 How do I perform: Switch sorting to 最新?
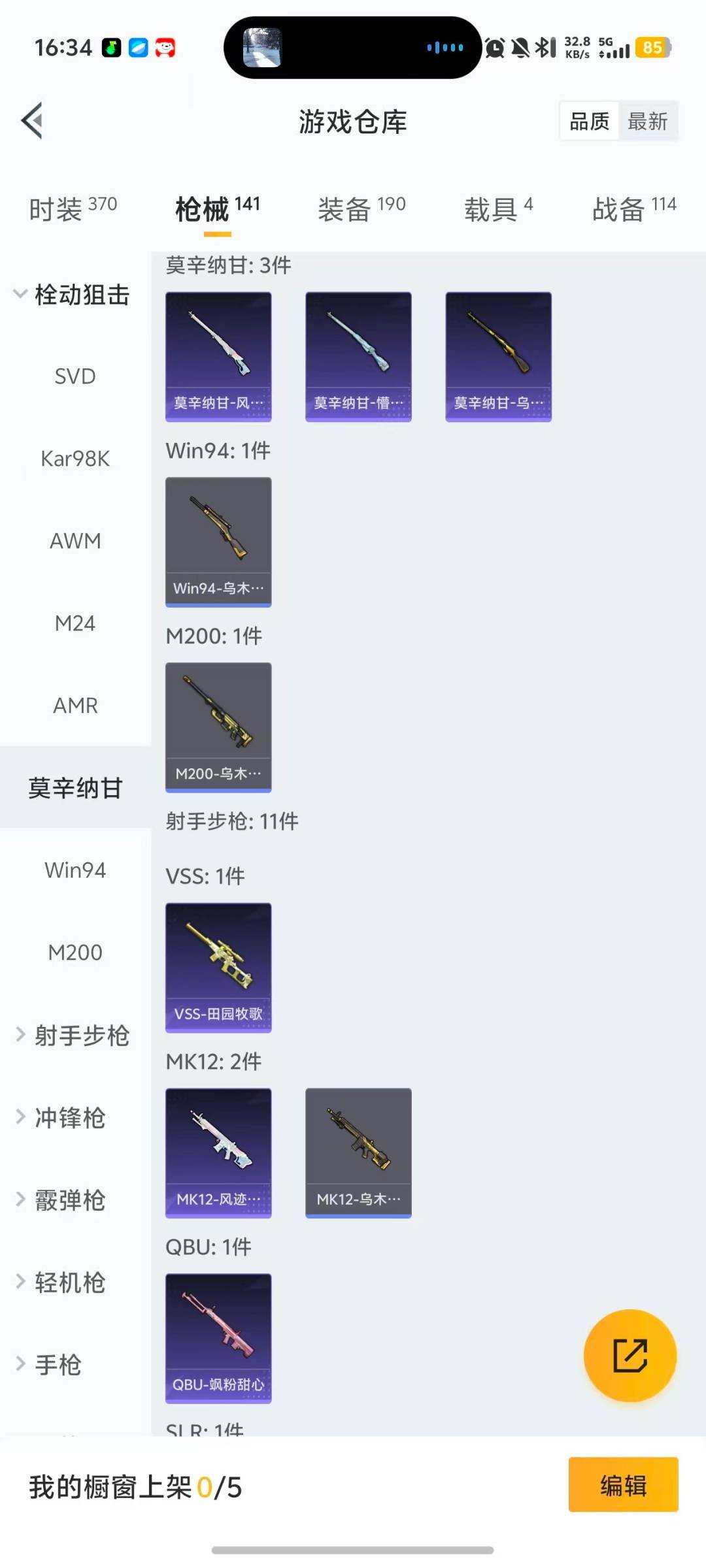tap(648, 122)
